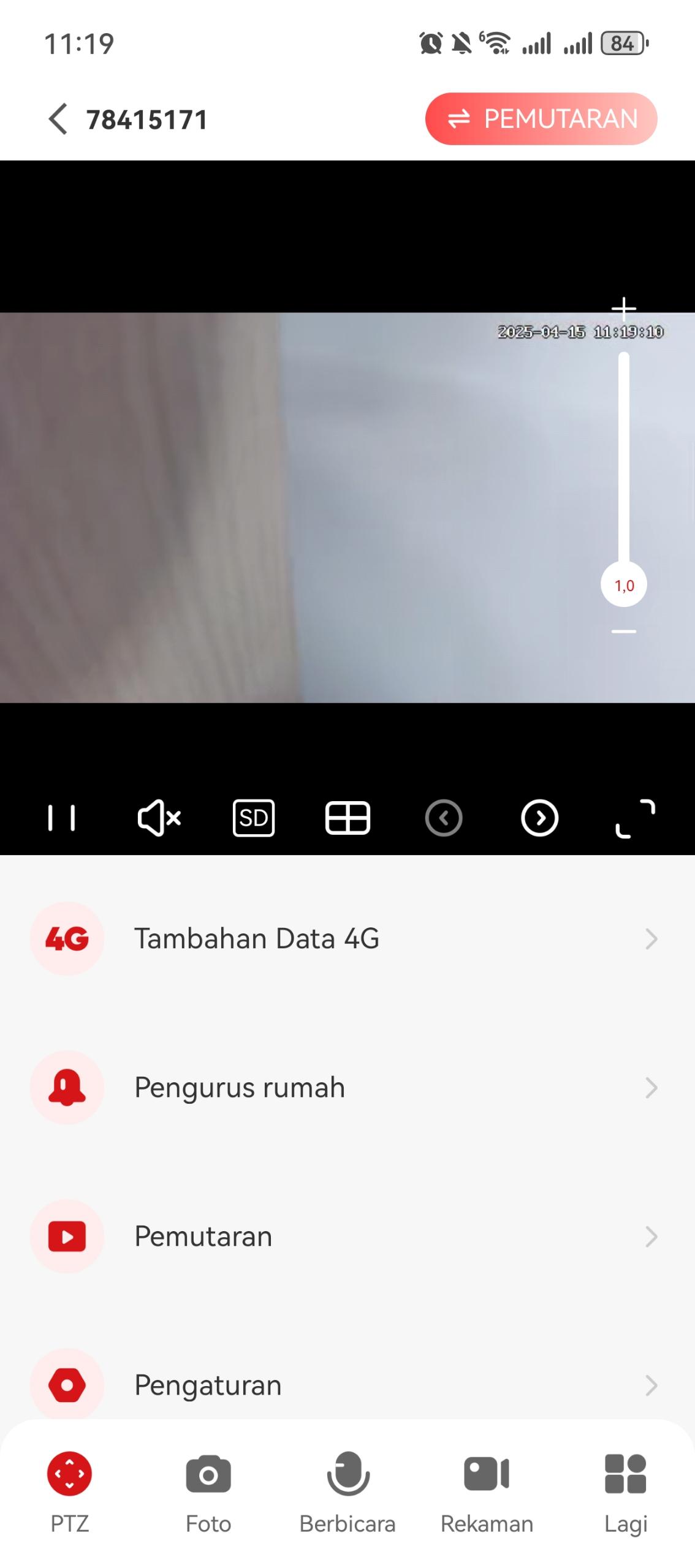Zoom in with the plus icon
This screenshot has width=695, height=1568.
[x=623, y=308]
